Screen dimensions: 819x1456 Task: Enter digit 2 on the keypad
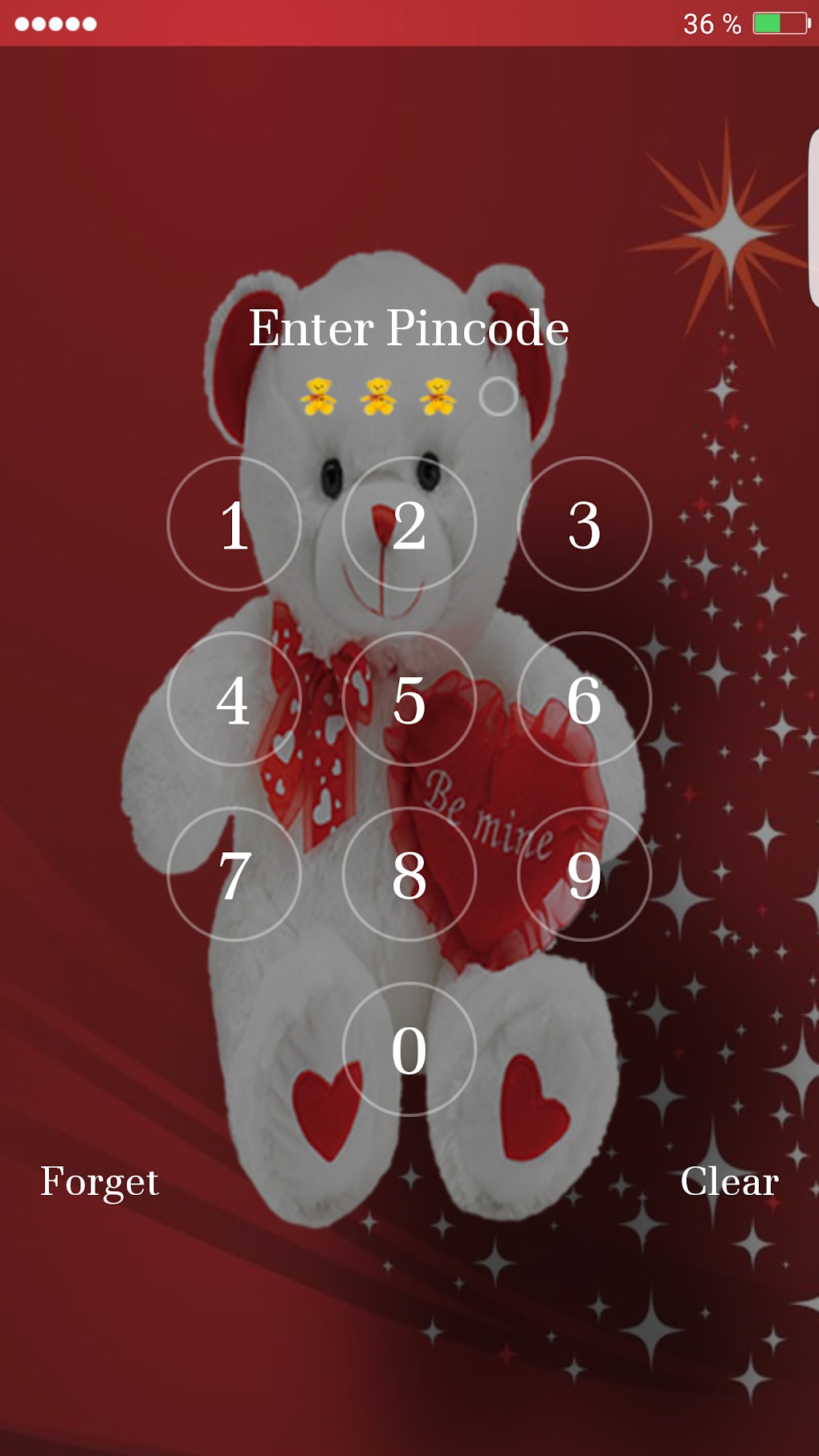[409, 524]
